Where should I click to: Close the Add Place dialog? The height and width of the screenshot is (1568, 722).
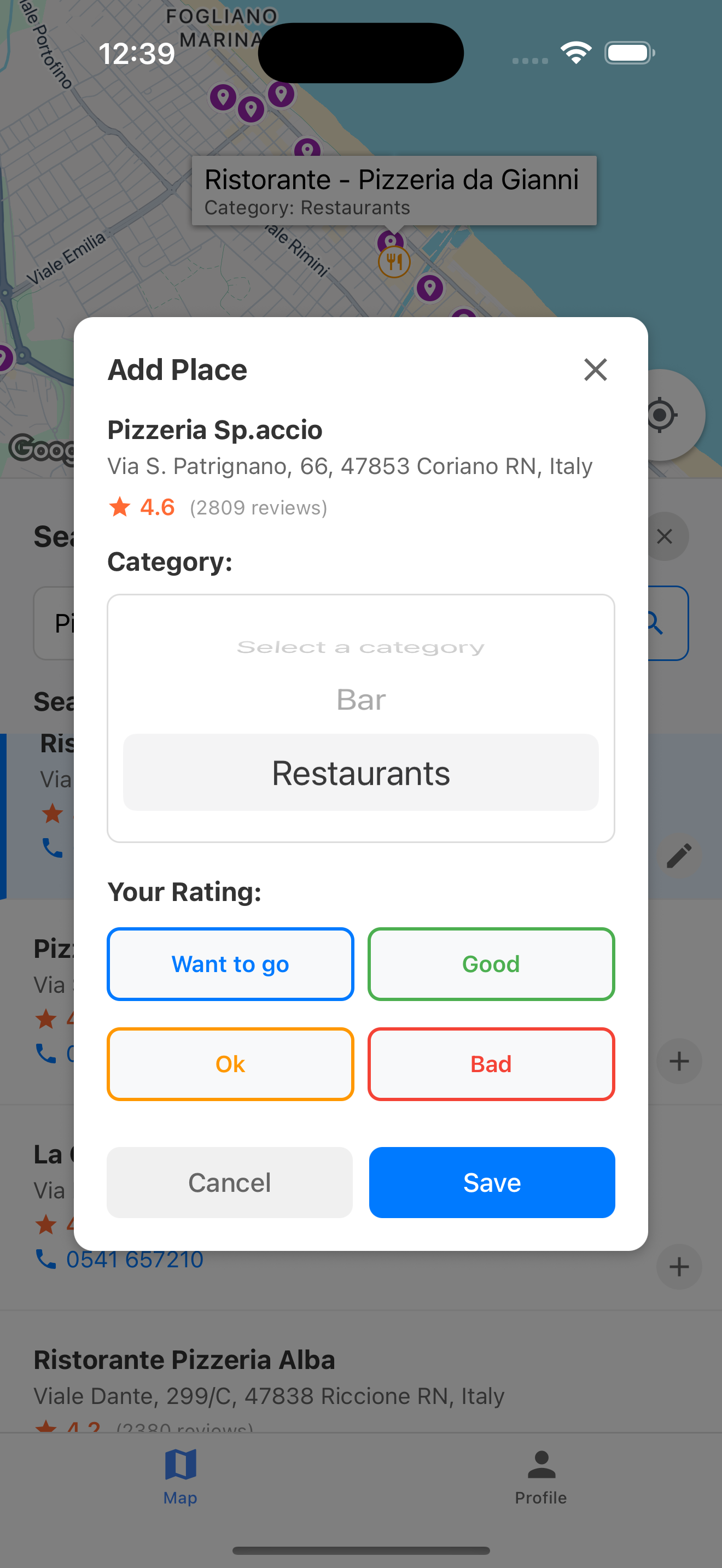595,370
